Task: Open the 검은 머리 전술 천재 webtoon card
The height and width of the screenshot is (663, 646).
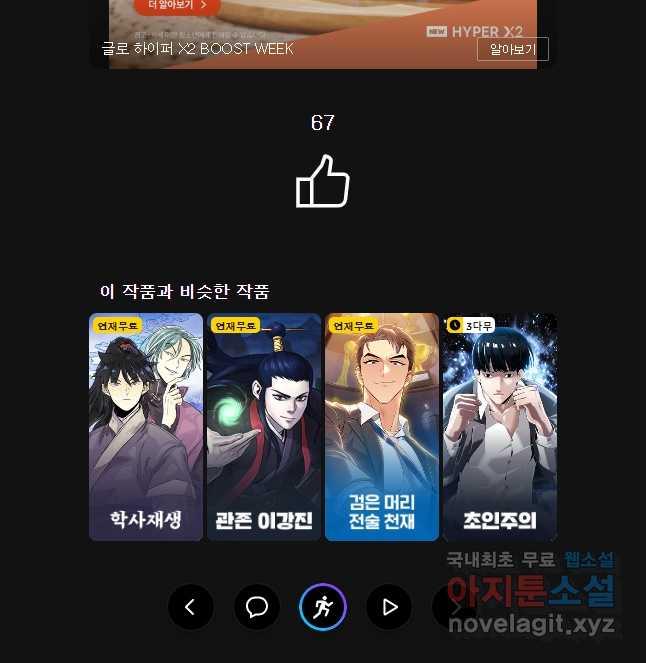Action: [x=382, y=427]
